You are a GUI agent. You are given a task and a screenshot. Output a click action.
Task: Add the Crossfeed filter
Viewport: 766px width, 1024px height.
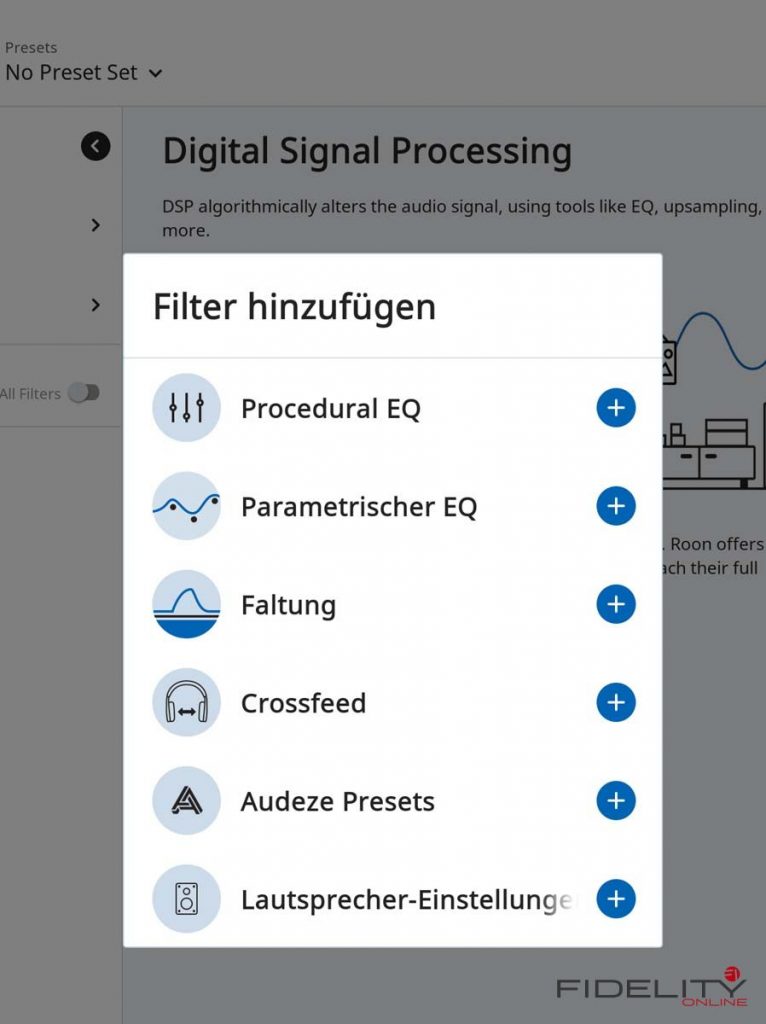[x=616, y=703]
